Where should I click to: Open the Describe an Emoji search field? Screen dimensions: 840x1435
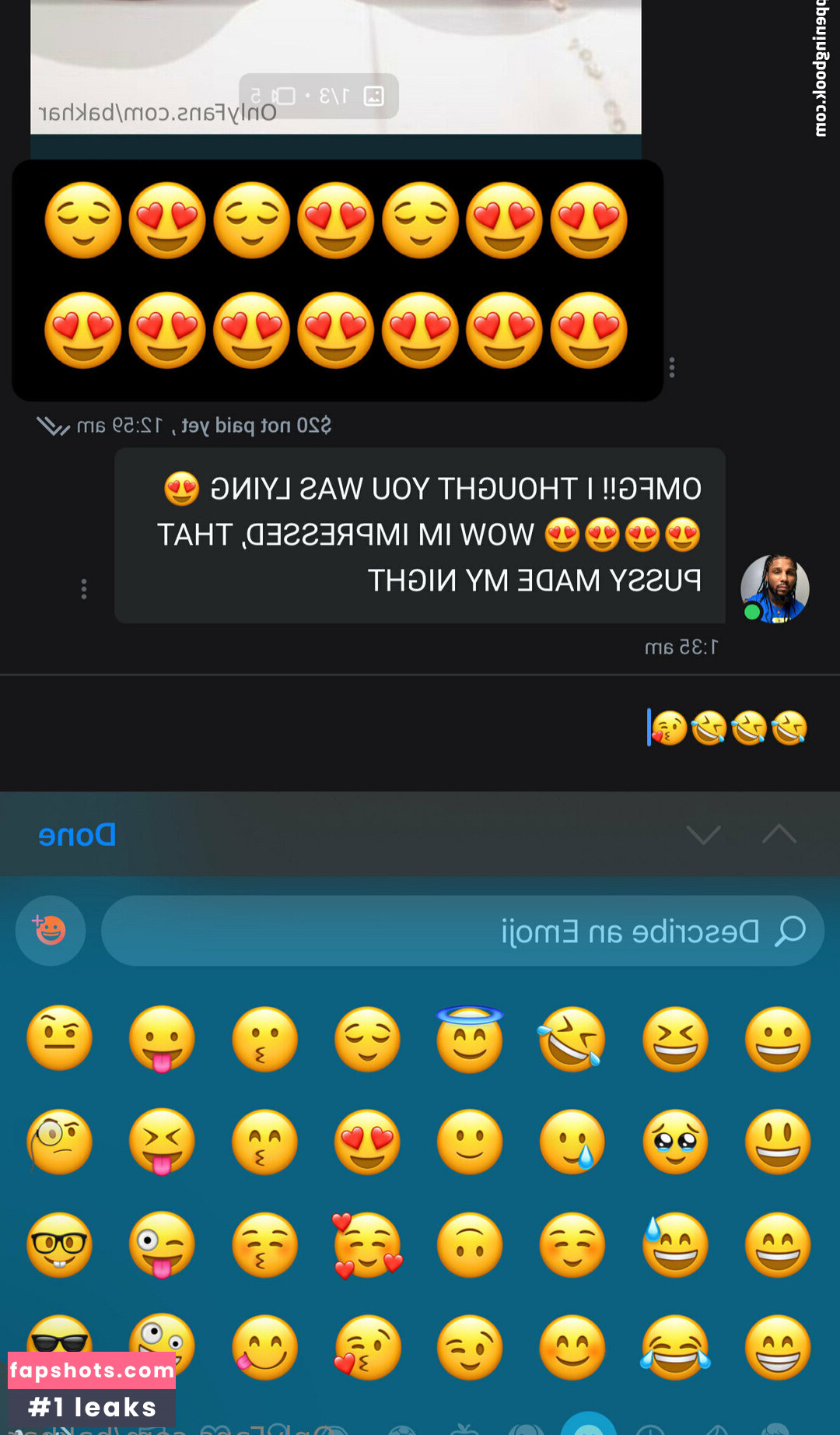point(462,931)
